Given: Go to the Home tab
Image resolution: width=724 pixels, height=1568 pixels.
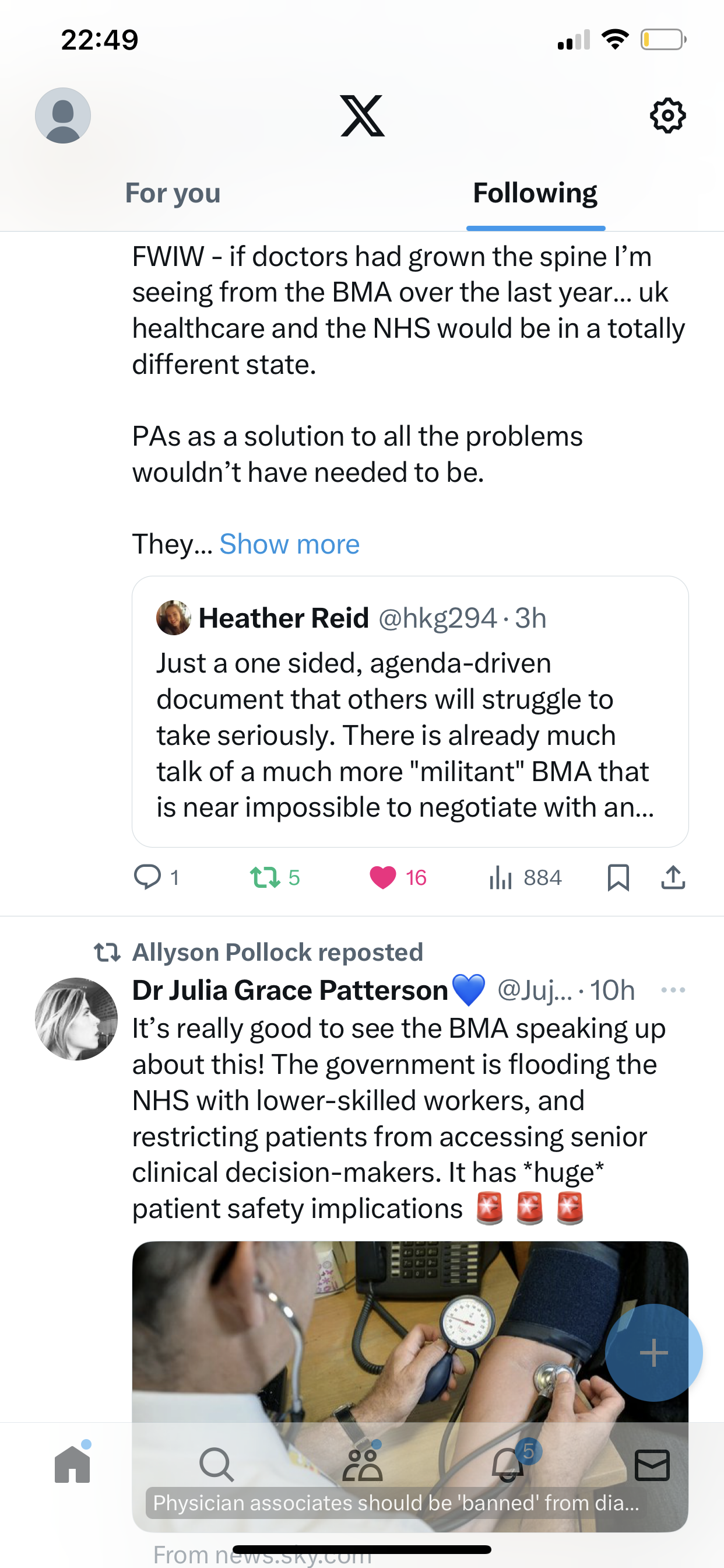Looking at the screenshot, I should click(x=72, y=1464).
